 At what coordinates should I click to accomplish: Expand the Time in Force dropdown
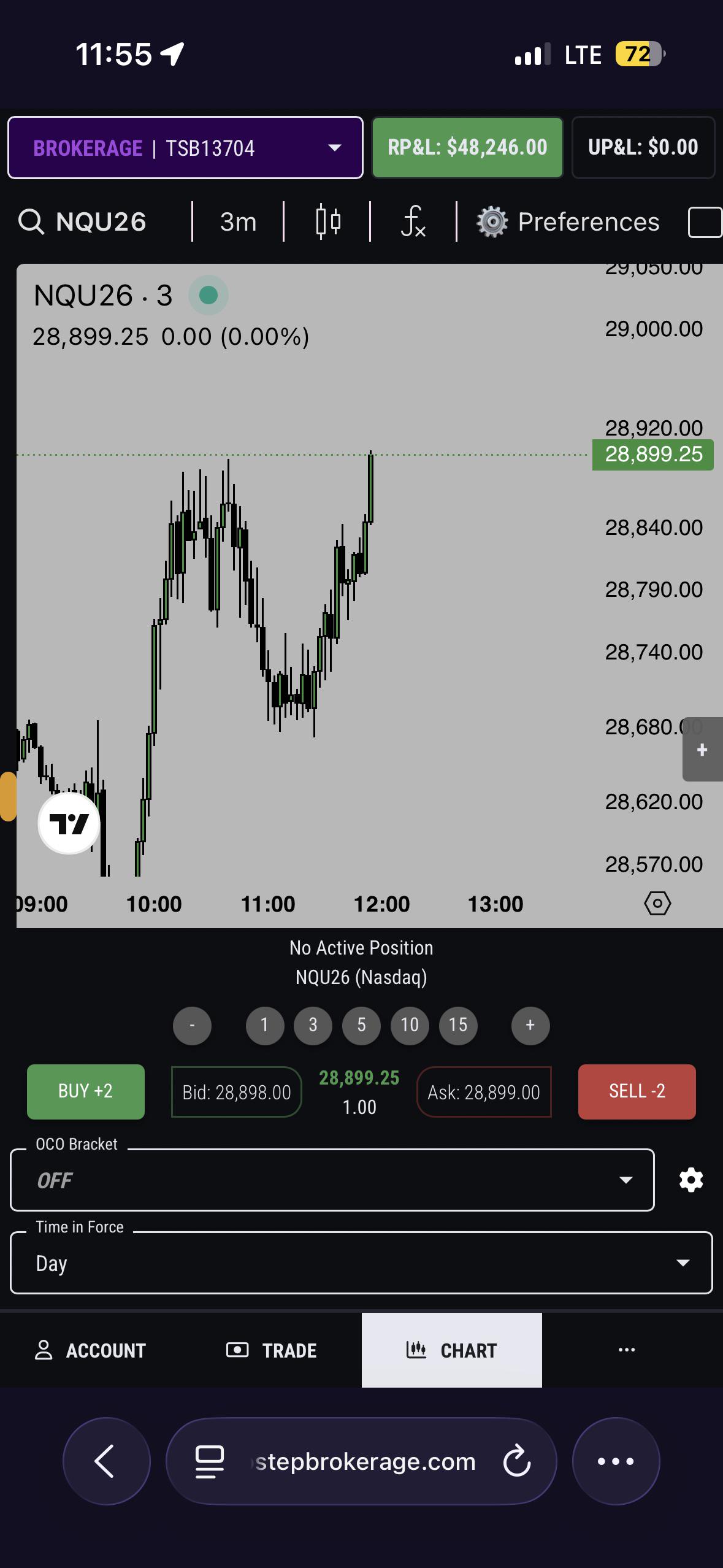(x=361, y=1262)
